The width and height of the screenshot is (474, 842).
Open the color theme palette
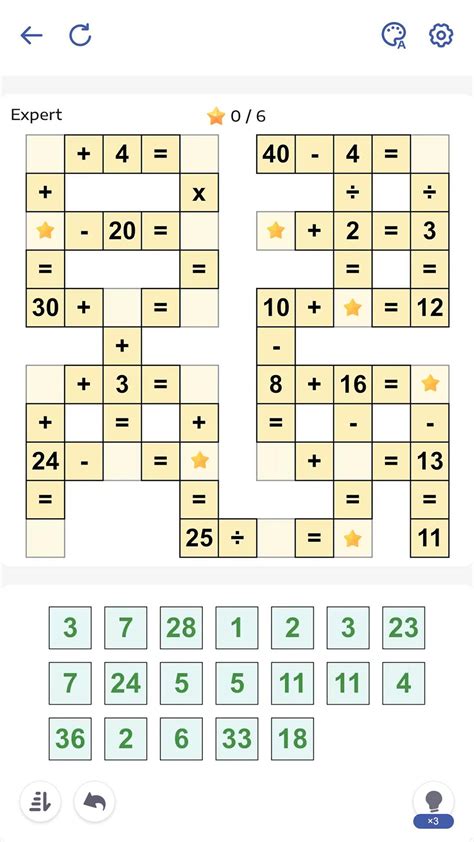click(x=393, y=36)
